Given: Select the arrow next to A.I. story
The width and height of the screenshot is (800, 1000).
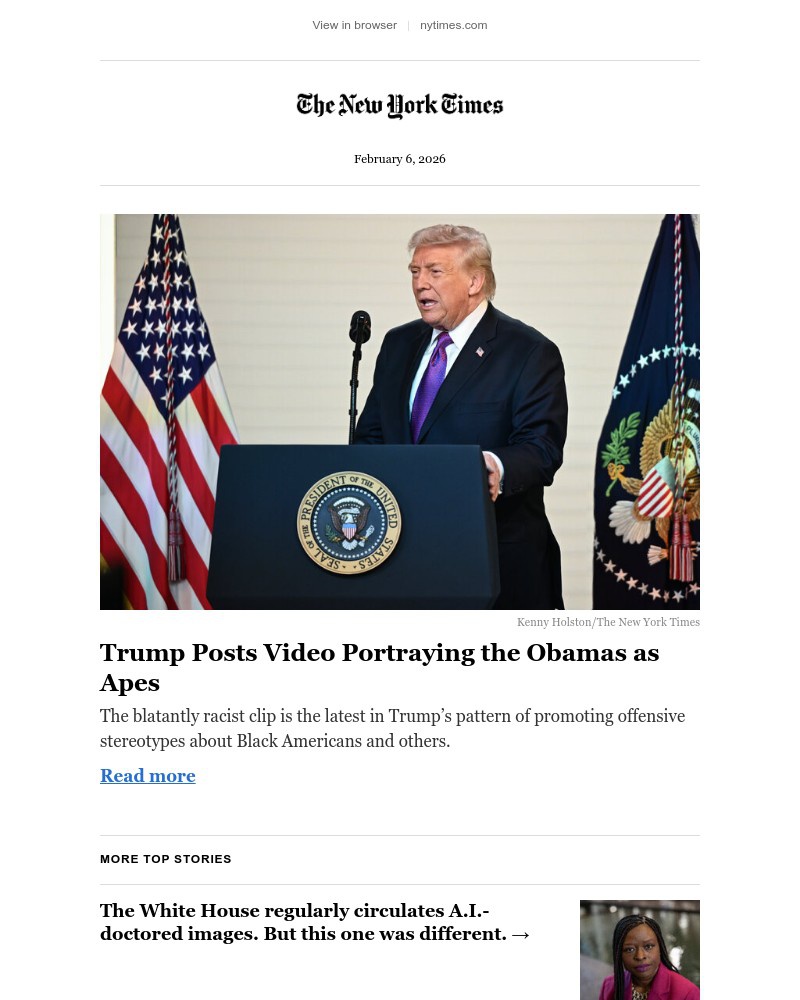Looking at the screenshot, I should pos(520,935).
